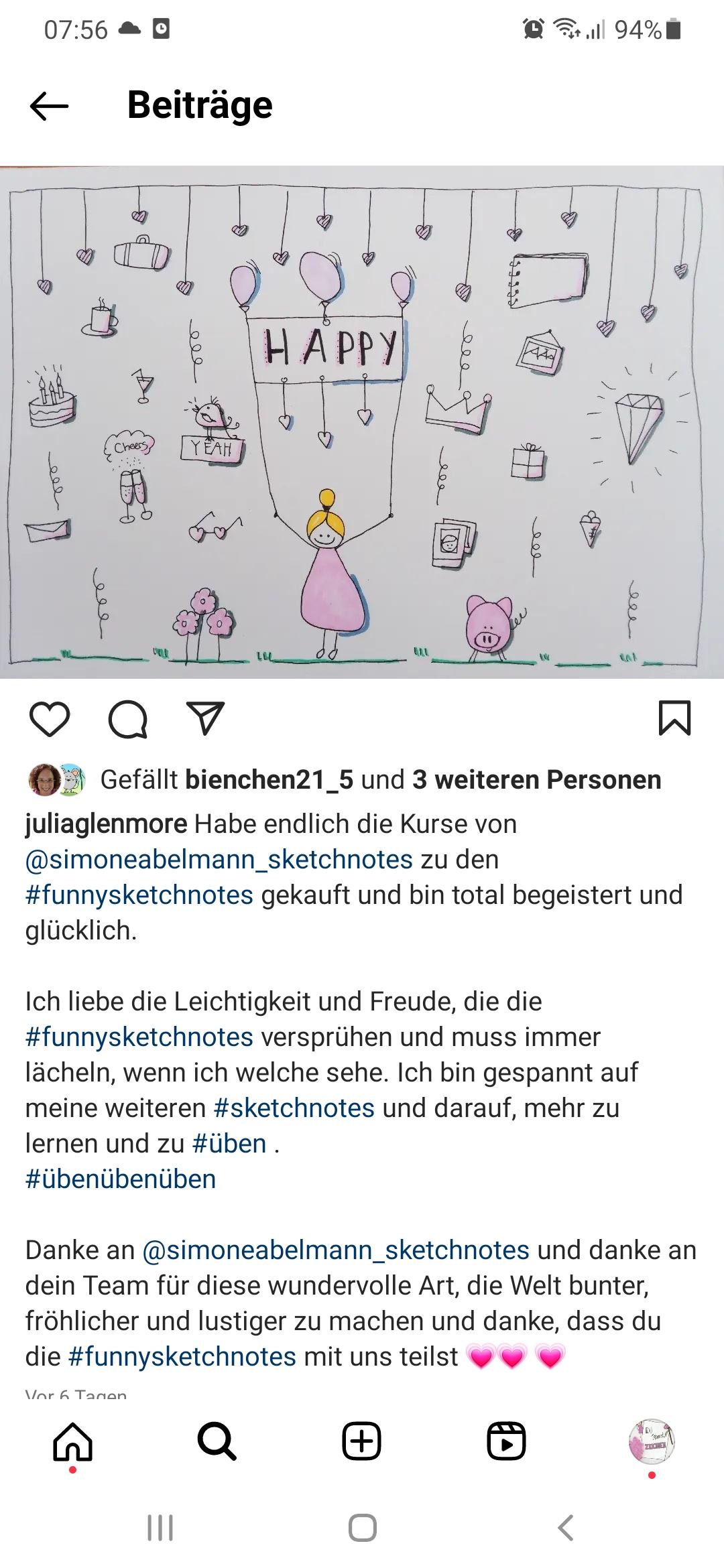
Task: Bookmark this sketchnote post
Action: coord(674,718)
